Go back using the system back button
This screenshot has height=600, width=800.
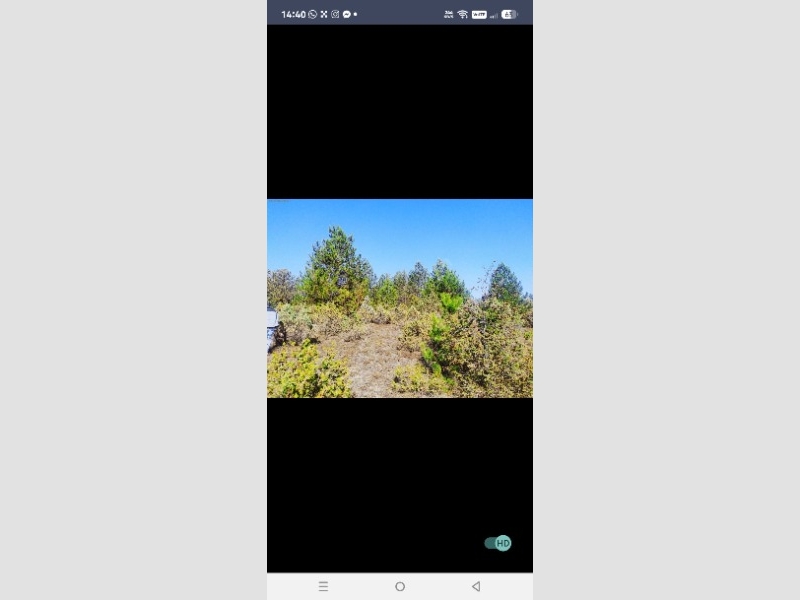point(476,586)
